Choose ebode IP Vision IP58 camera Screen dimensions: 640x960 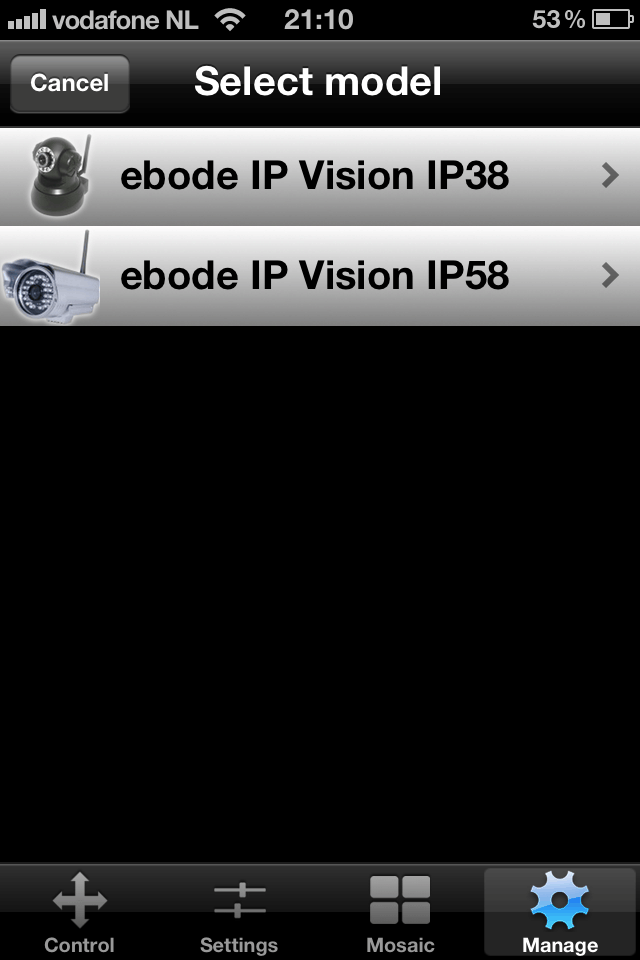pos(320,276)
